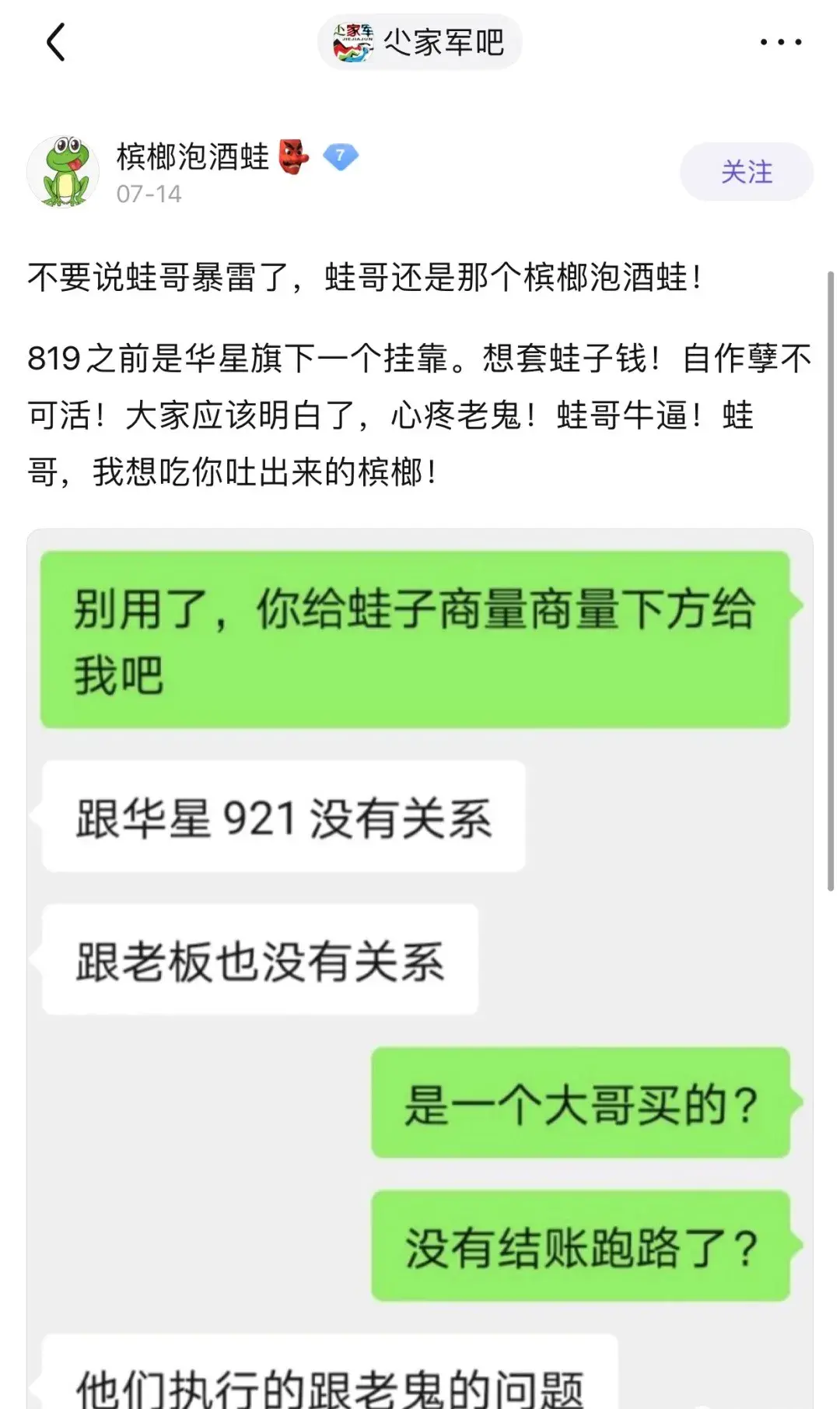Open the three-dot overflow menu
Screen dimensions: 840x1409
781,42
